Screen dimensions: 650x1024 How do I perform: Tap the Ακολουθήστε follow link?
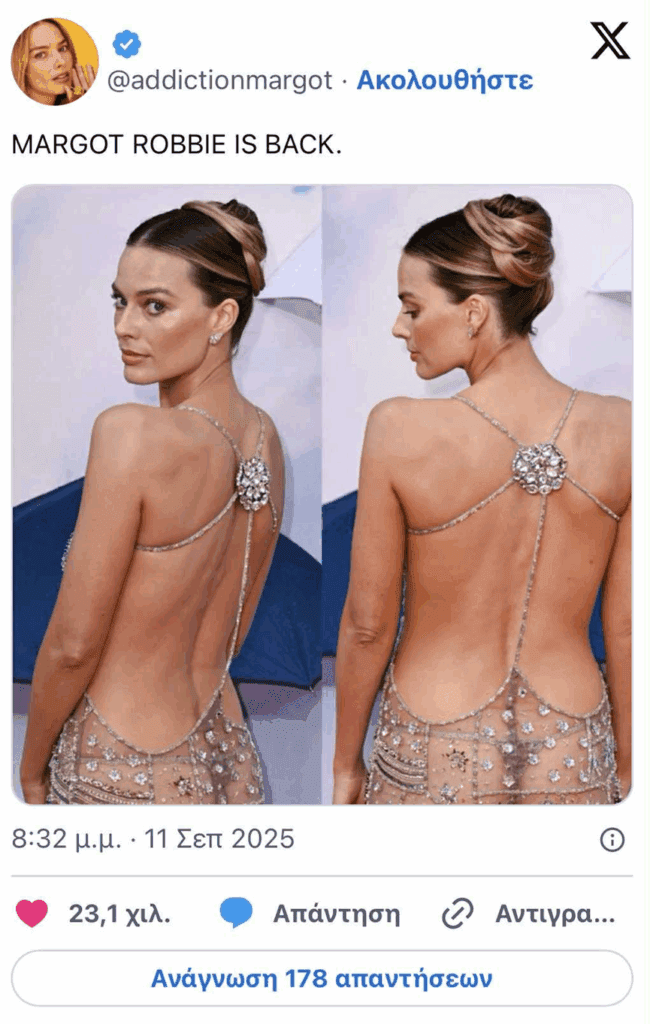tap(445, 80)
